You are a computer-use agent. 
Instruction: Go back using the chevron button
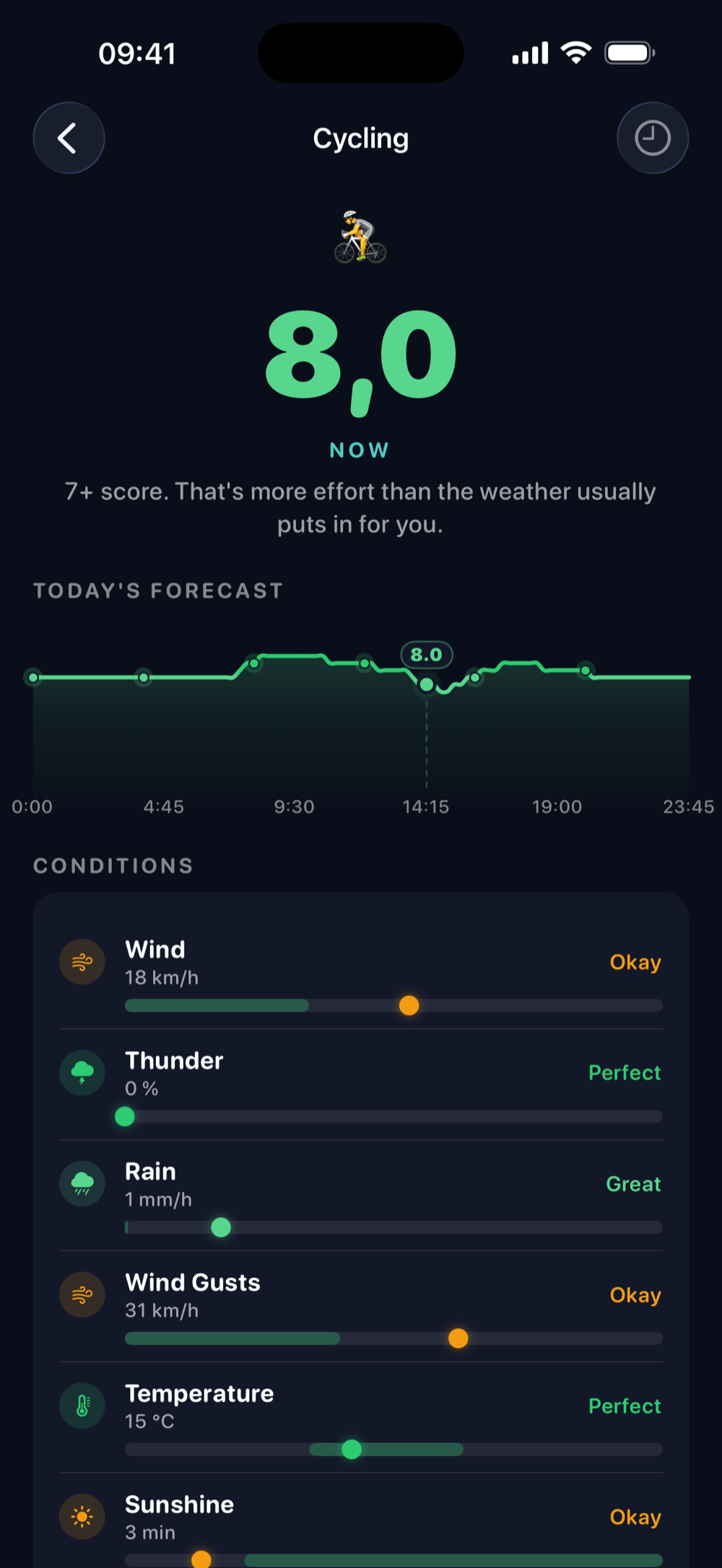click(x=69, y=137)
